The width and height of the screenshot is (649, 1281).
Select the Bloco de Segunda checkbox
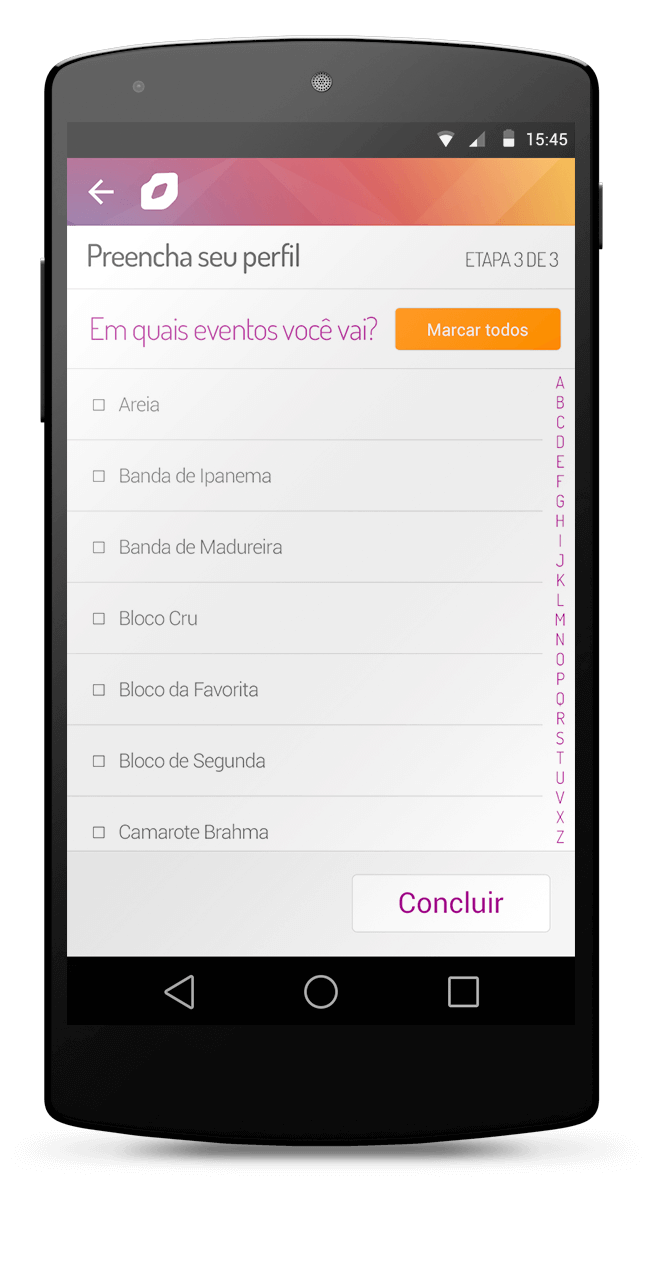coord(99,761)
